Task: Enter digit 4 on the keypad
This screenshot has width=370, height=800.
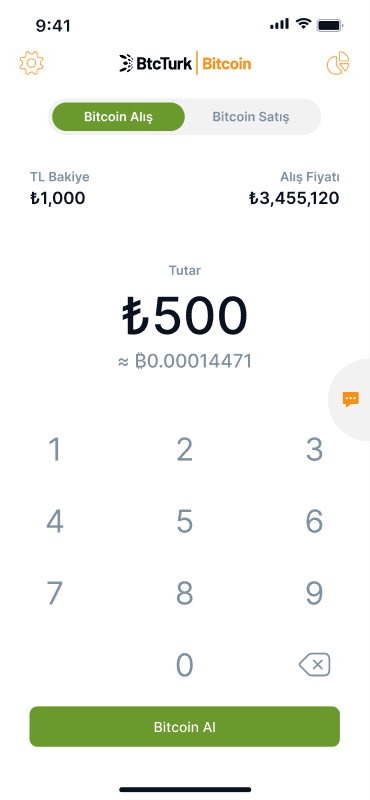Action: 55,521
